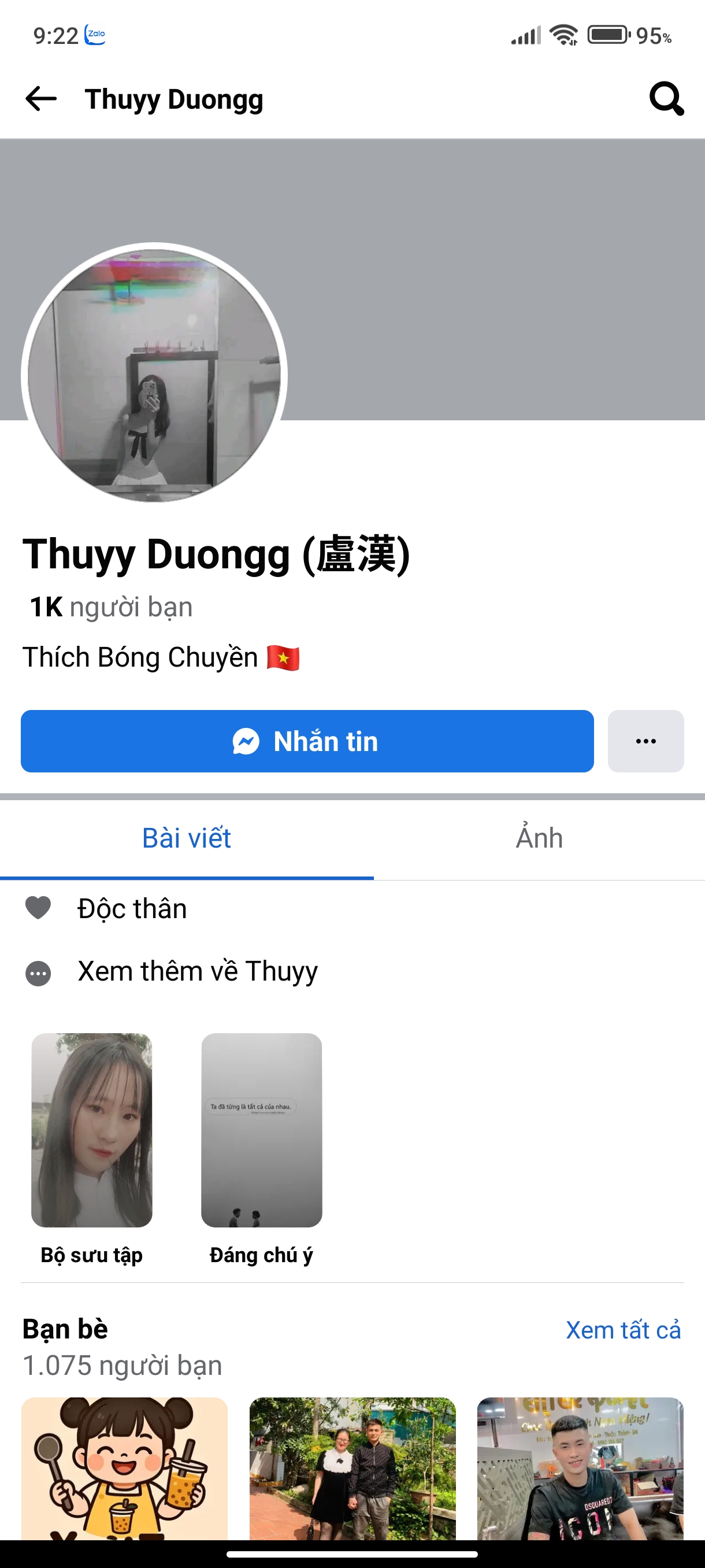Open the three-dot more options button

(x=645, y=741)
